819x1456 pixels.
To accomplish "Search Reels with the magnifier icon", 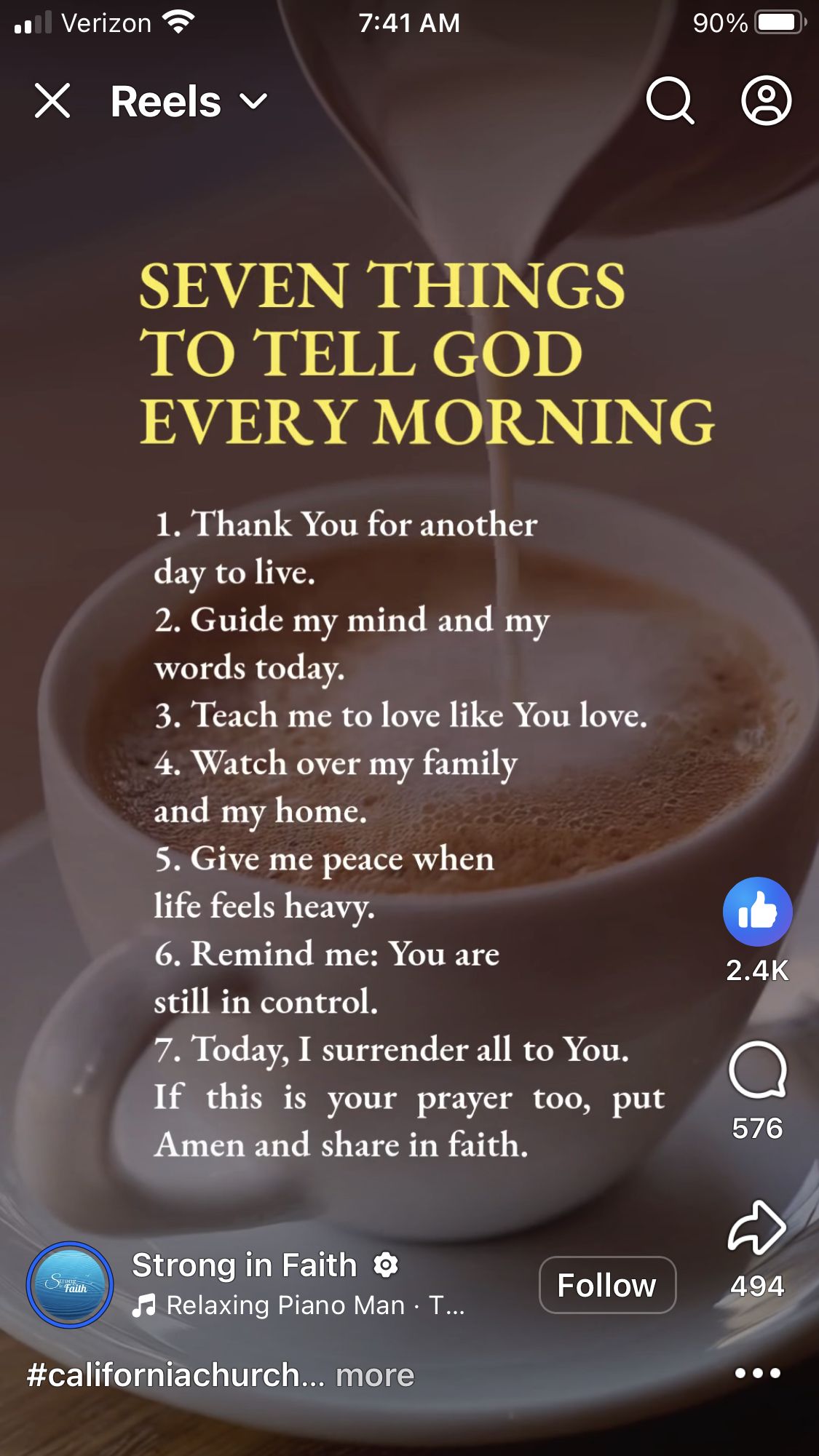I will (x=670, y=100).
